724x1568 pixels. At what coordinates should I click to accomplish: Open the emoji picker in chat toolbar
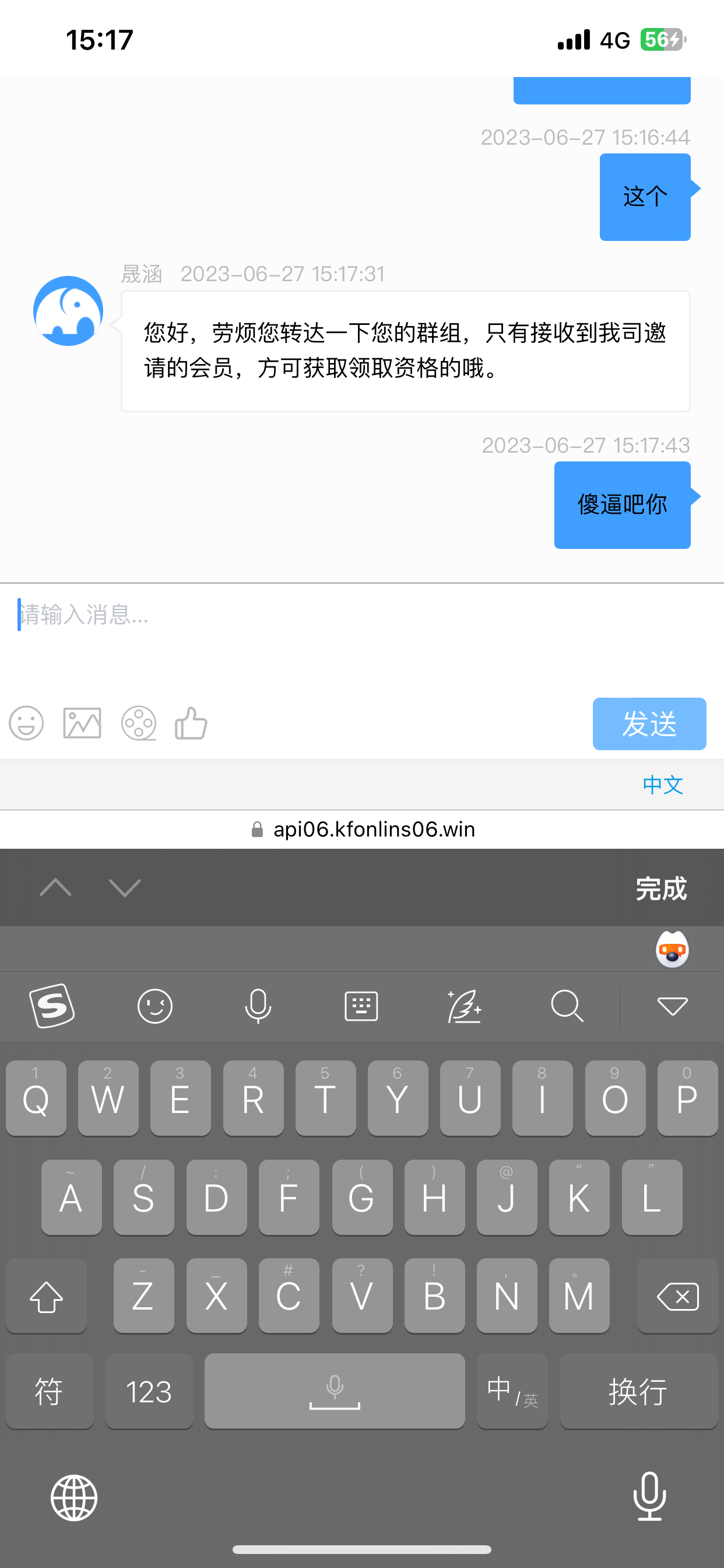tap(26, 723)
